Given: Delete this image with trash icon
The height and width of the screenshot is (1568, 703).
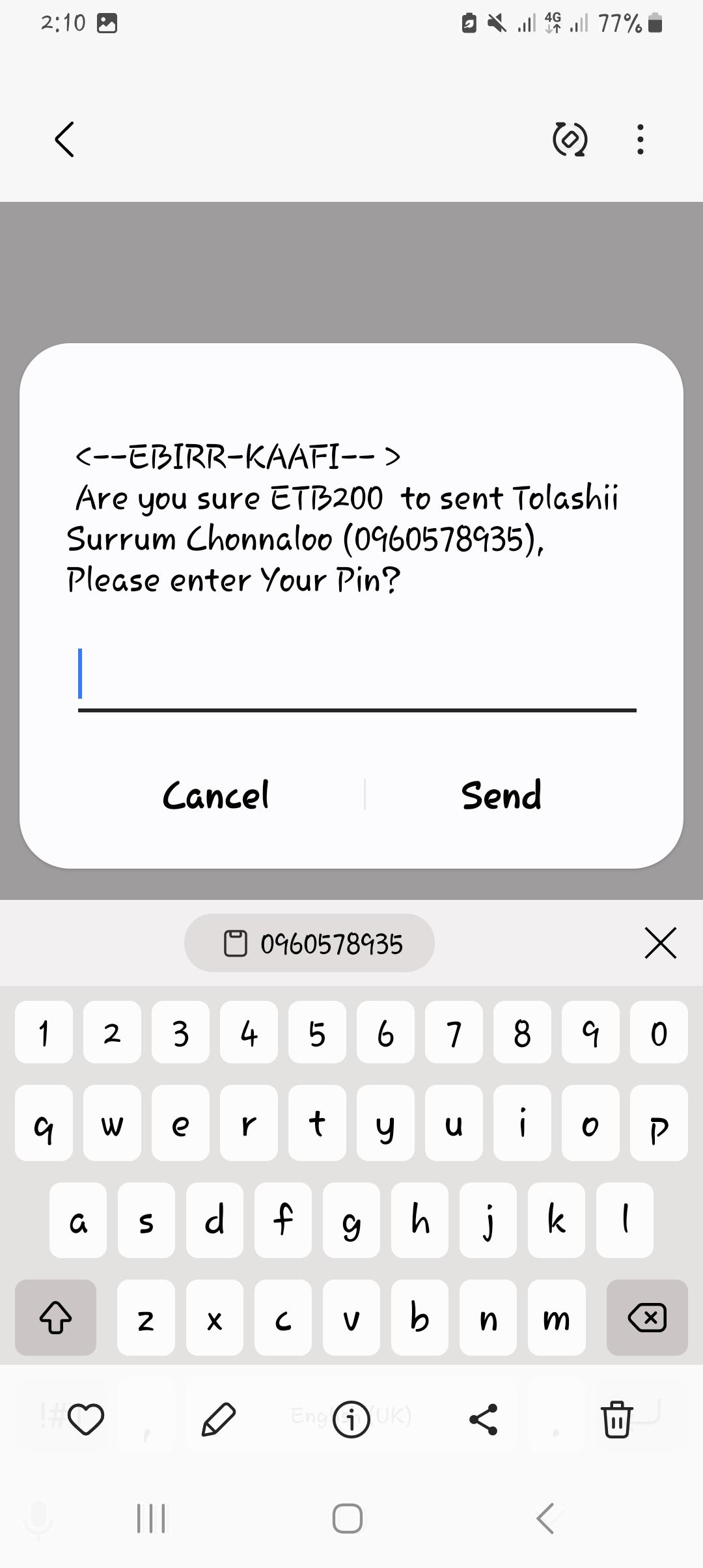Looking at the screenshot, I should [x=616, y=1420].
